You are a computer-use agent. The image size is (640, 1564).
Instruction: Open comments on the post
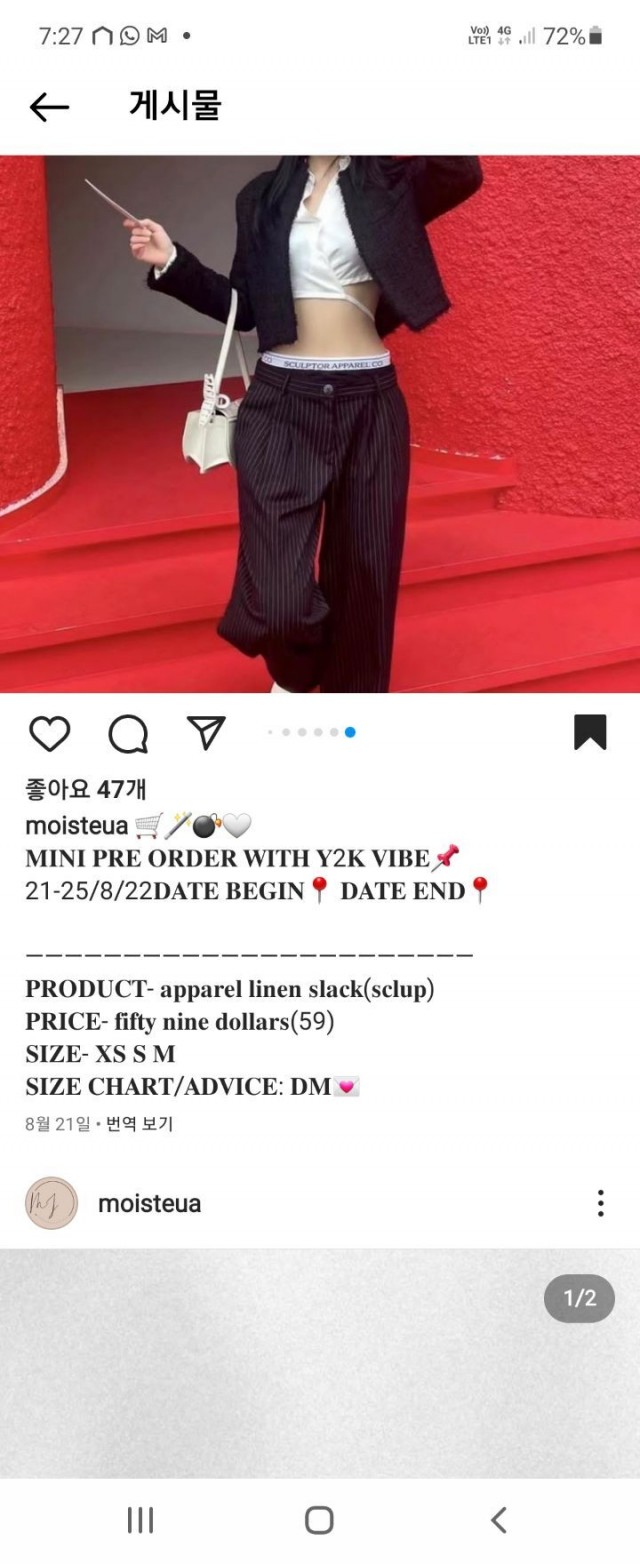click(128, 734)
